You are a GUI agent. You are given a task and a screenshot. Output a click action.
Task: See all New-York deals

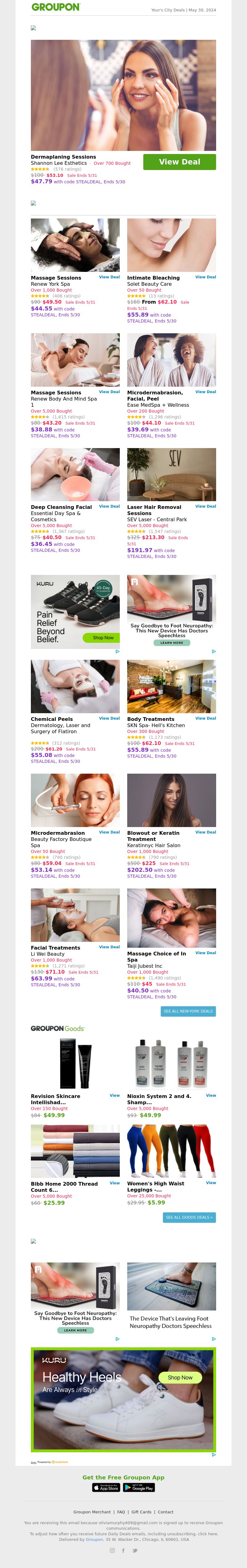click(188, 1011)
